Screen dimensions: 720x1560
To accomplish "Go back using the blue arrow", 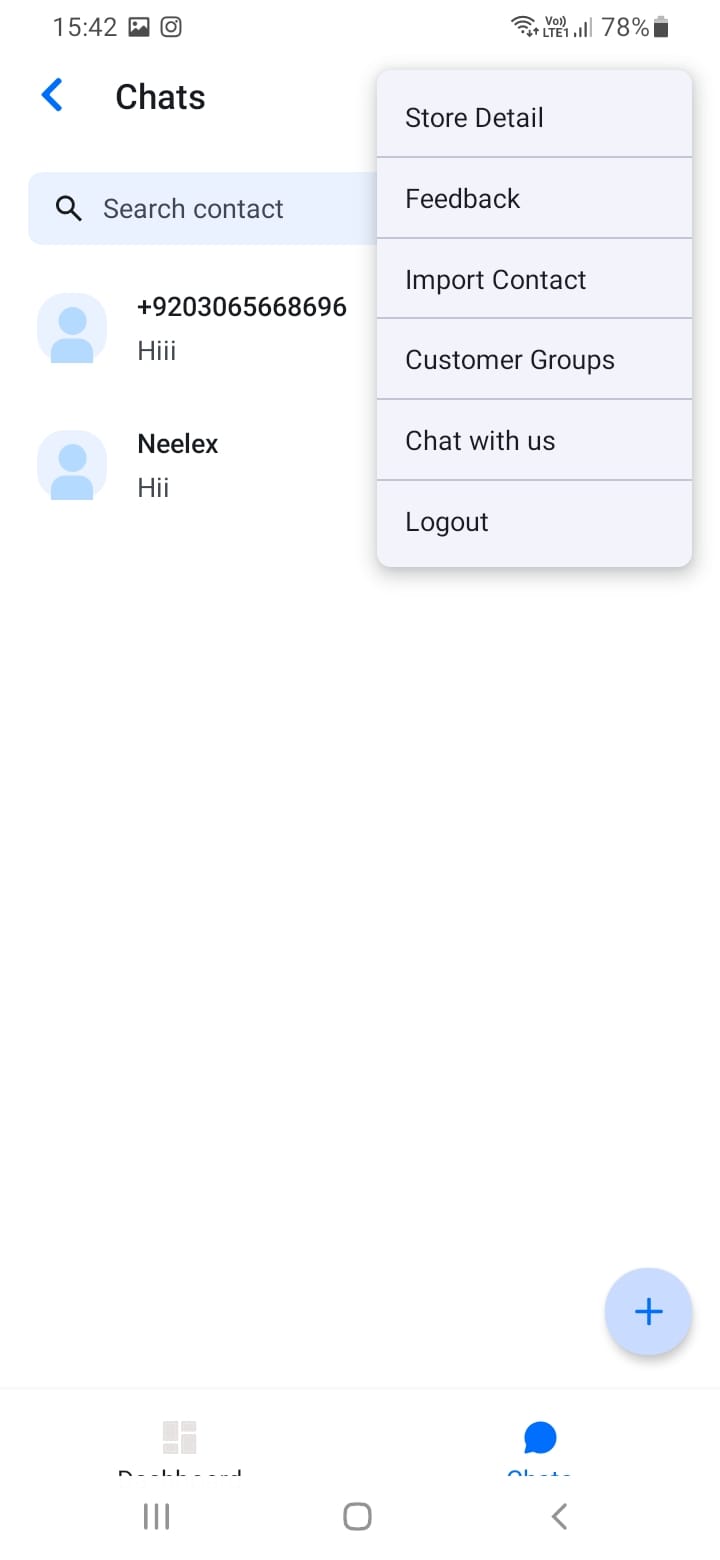I will pos(52,96).
